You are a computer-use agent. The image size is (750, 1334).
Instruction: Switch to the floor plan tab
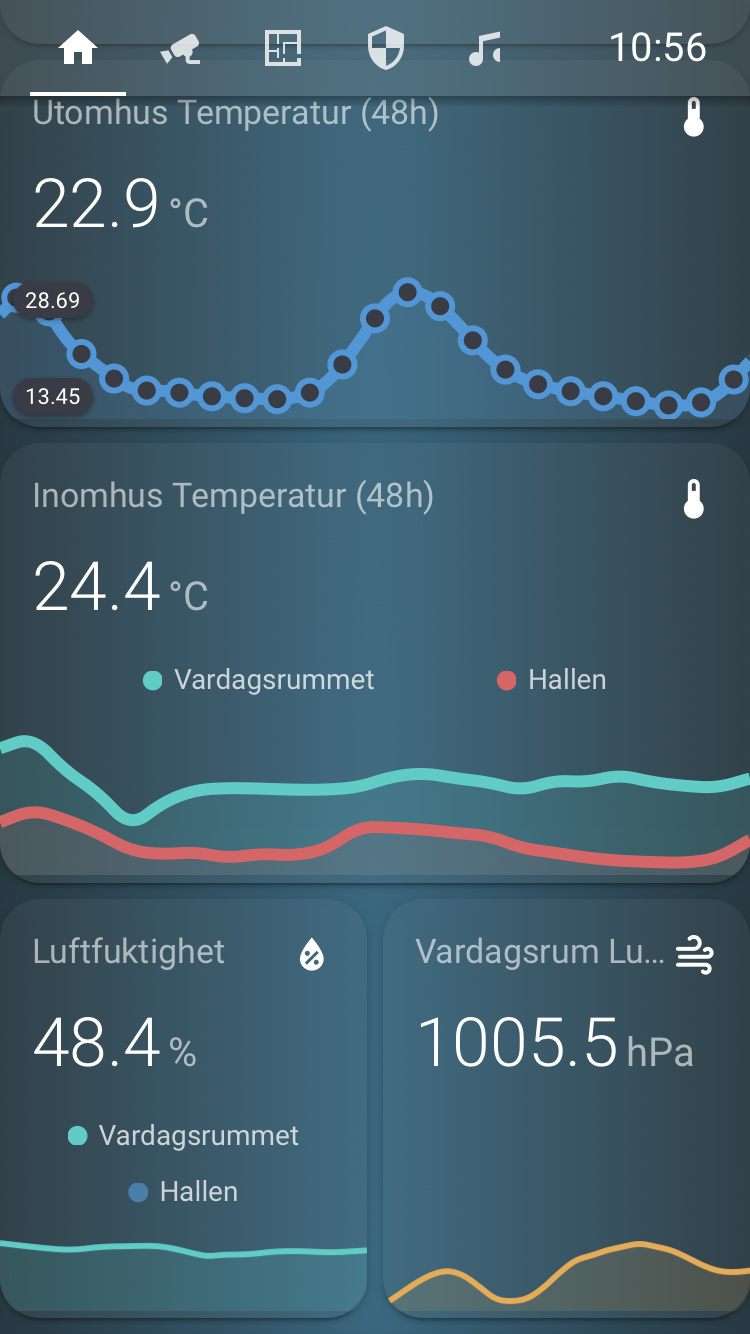[x=283, y=48]
